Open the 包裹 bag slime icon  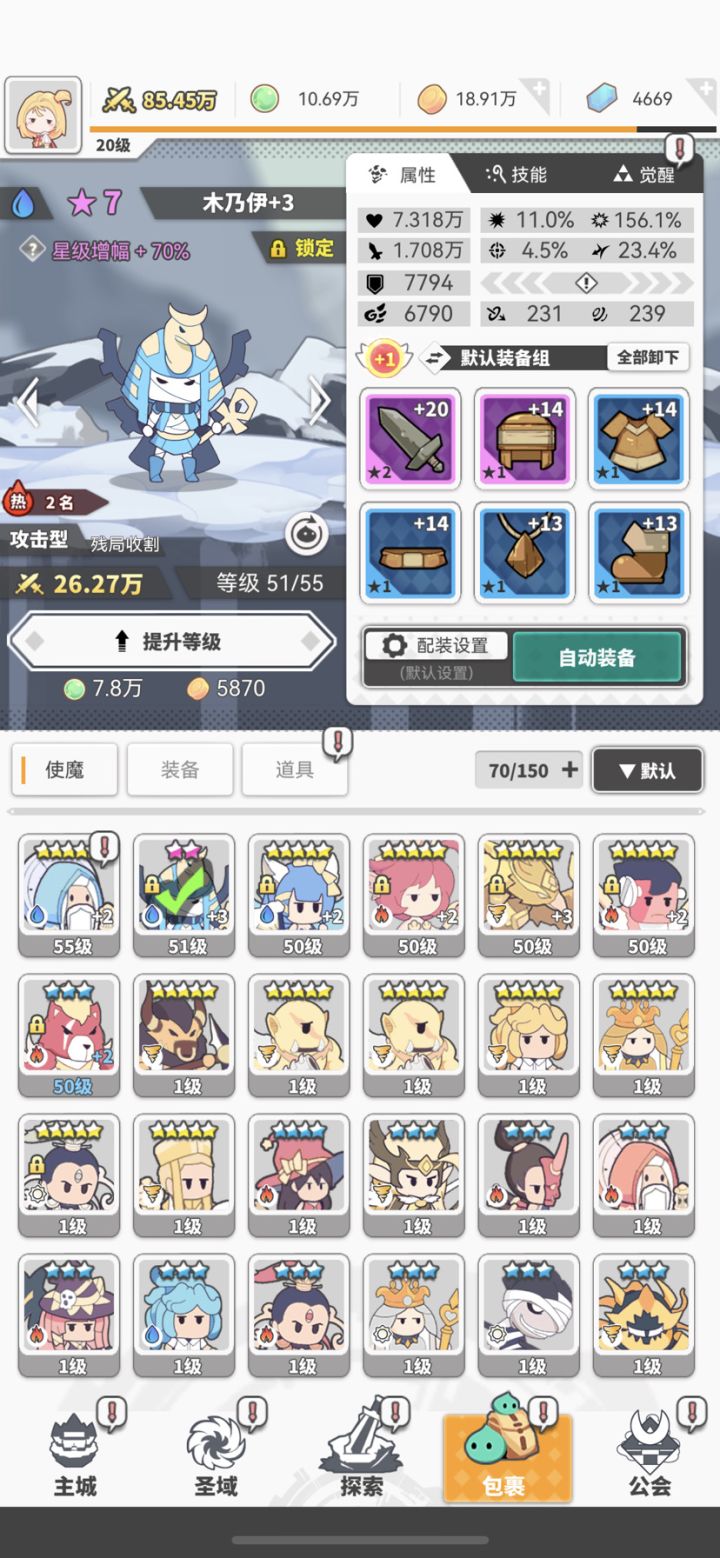click(x=505, y=1445)
